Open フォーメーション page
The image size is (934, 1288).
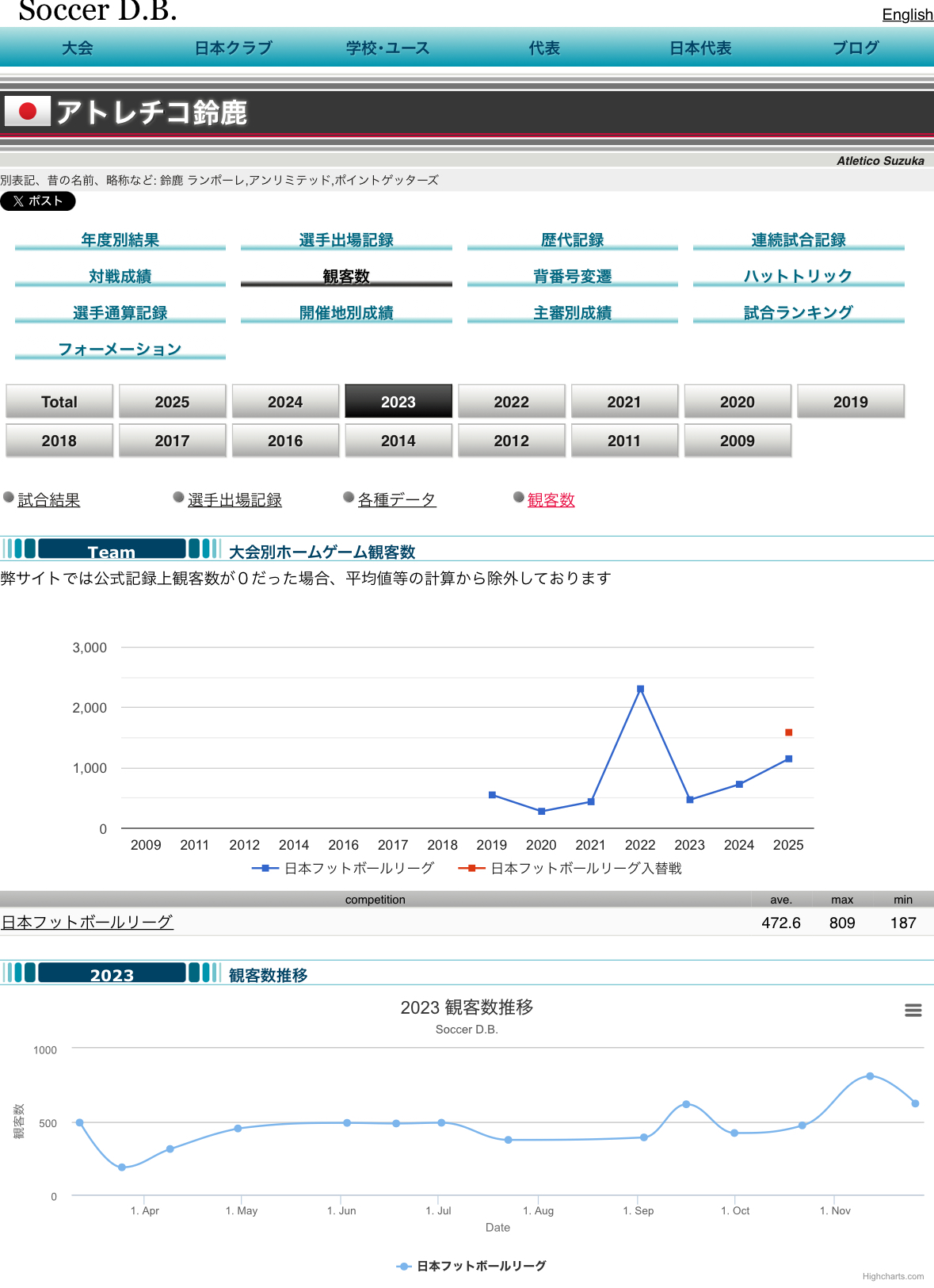(x=120, y=349)
